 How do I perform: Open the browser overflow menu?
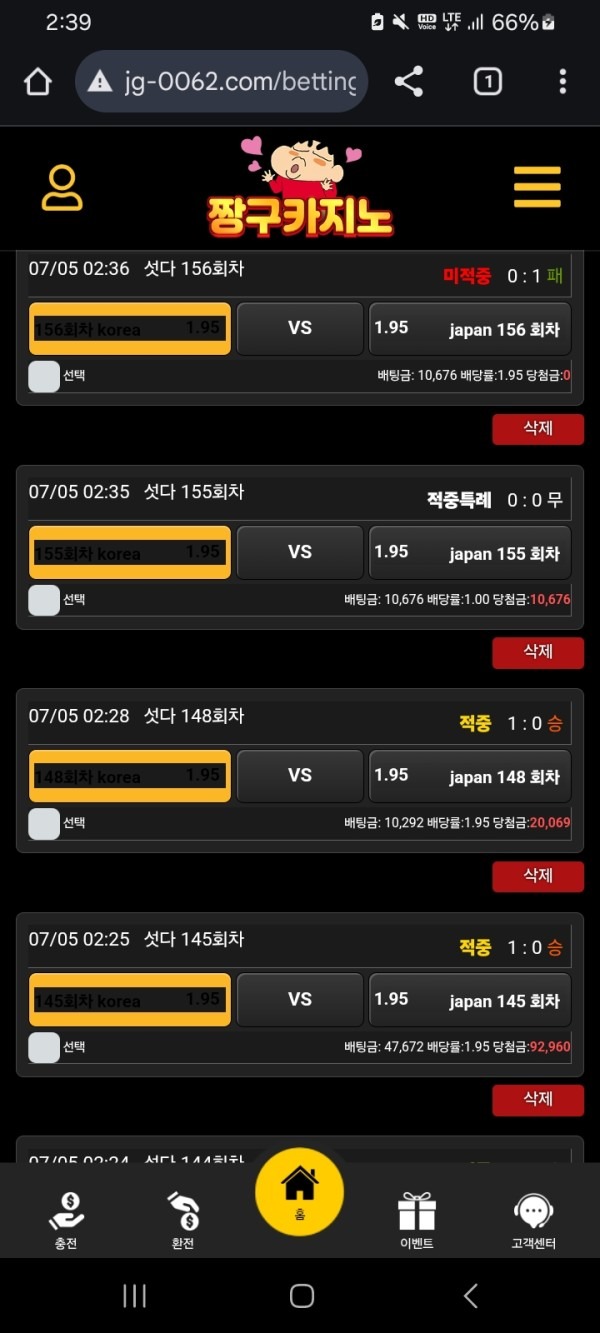562,82
